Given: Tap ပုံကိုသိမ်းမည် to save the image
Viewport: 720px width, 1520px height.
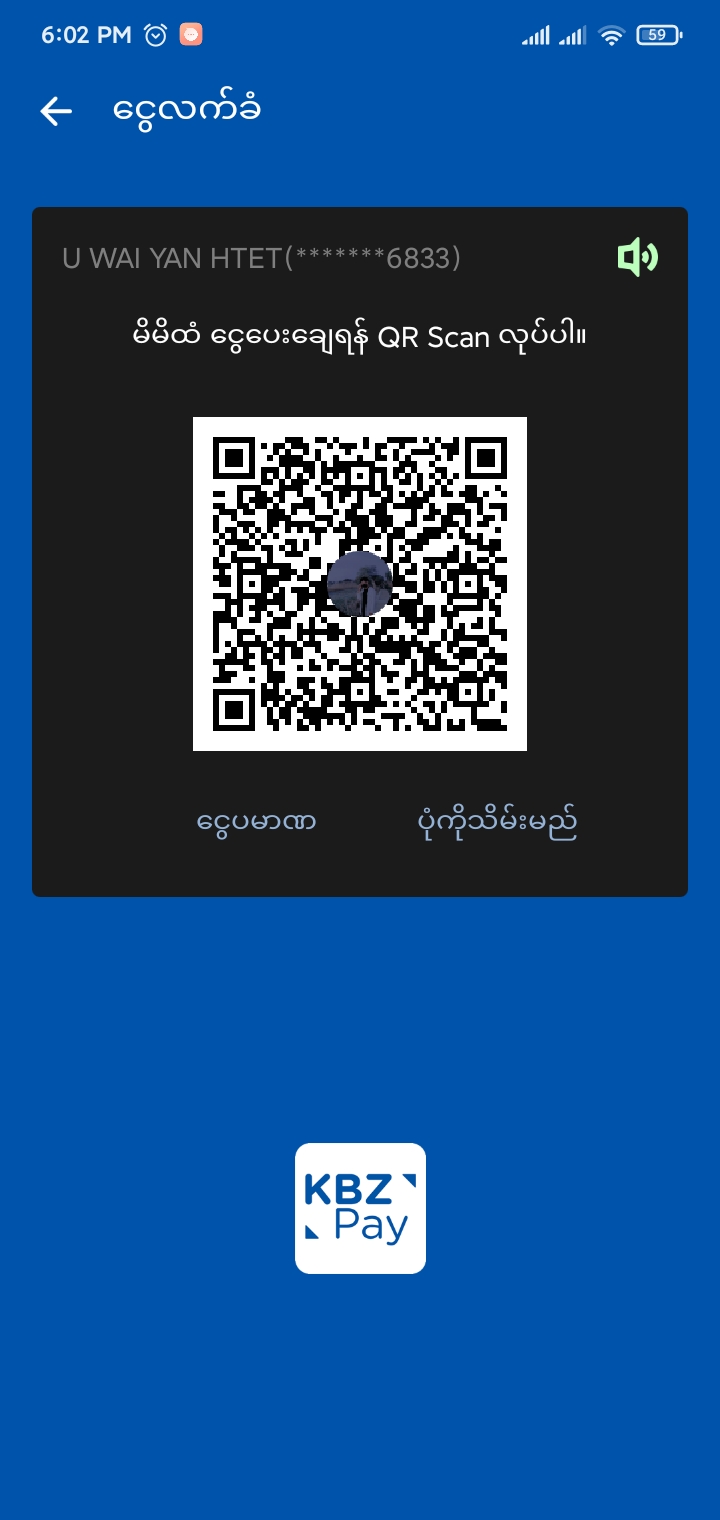Looking at the screenshot, I should pos(497,823).
